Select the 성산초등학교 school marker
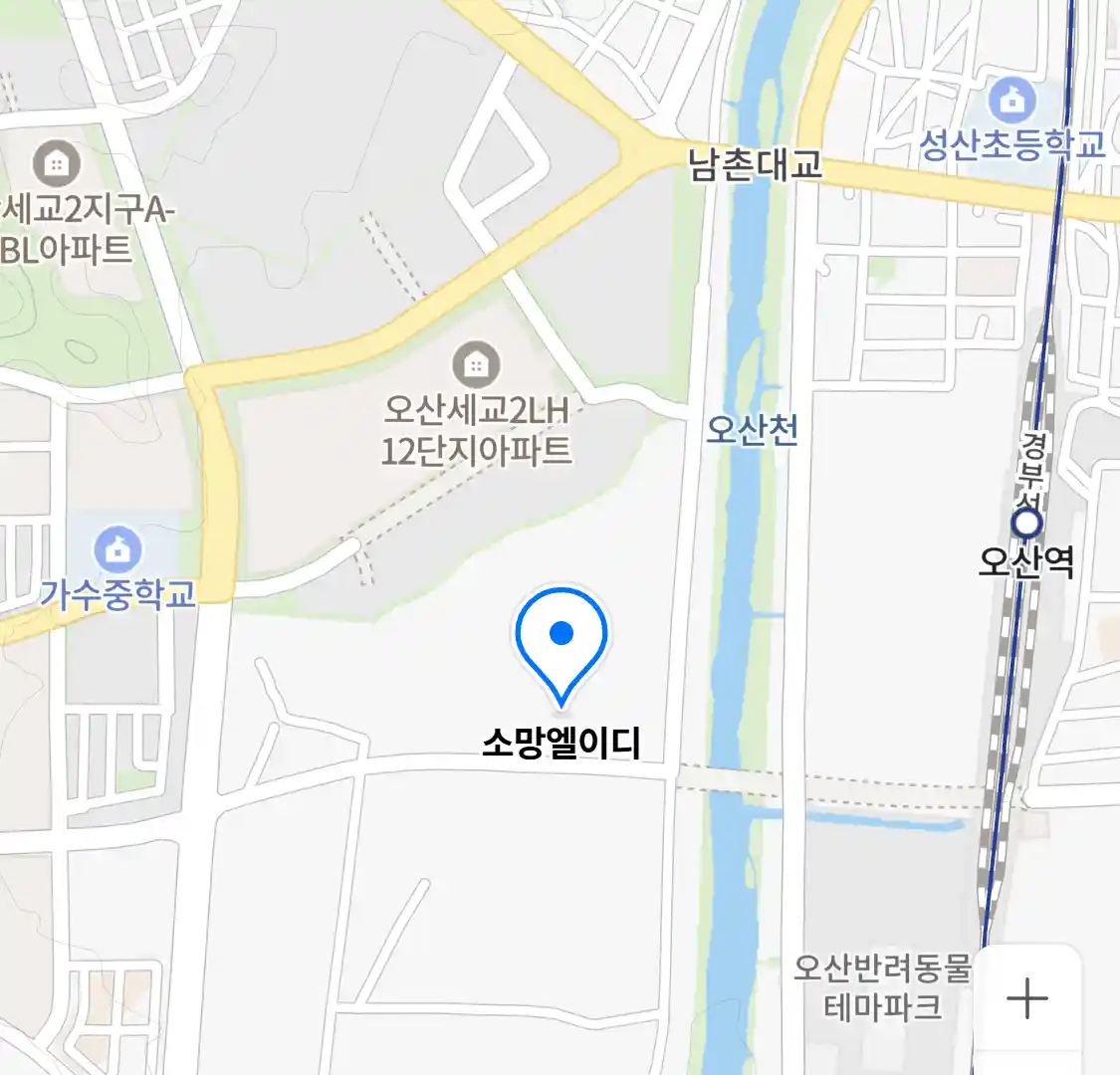 click(1012, 101)
